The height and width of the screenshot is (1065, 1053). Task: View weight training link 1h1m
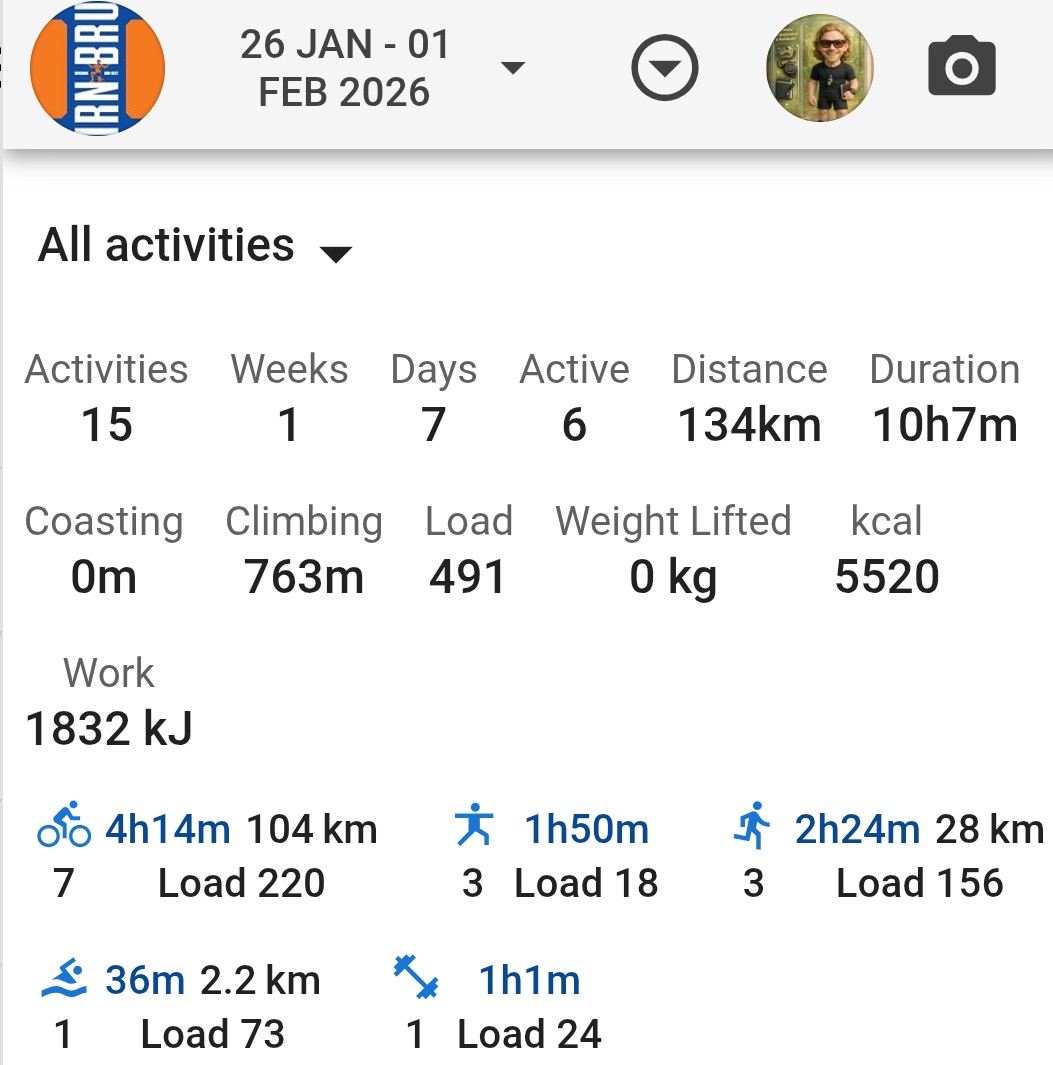(x=529, y=981)
